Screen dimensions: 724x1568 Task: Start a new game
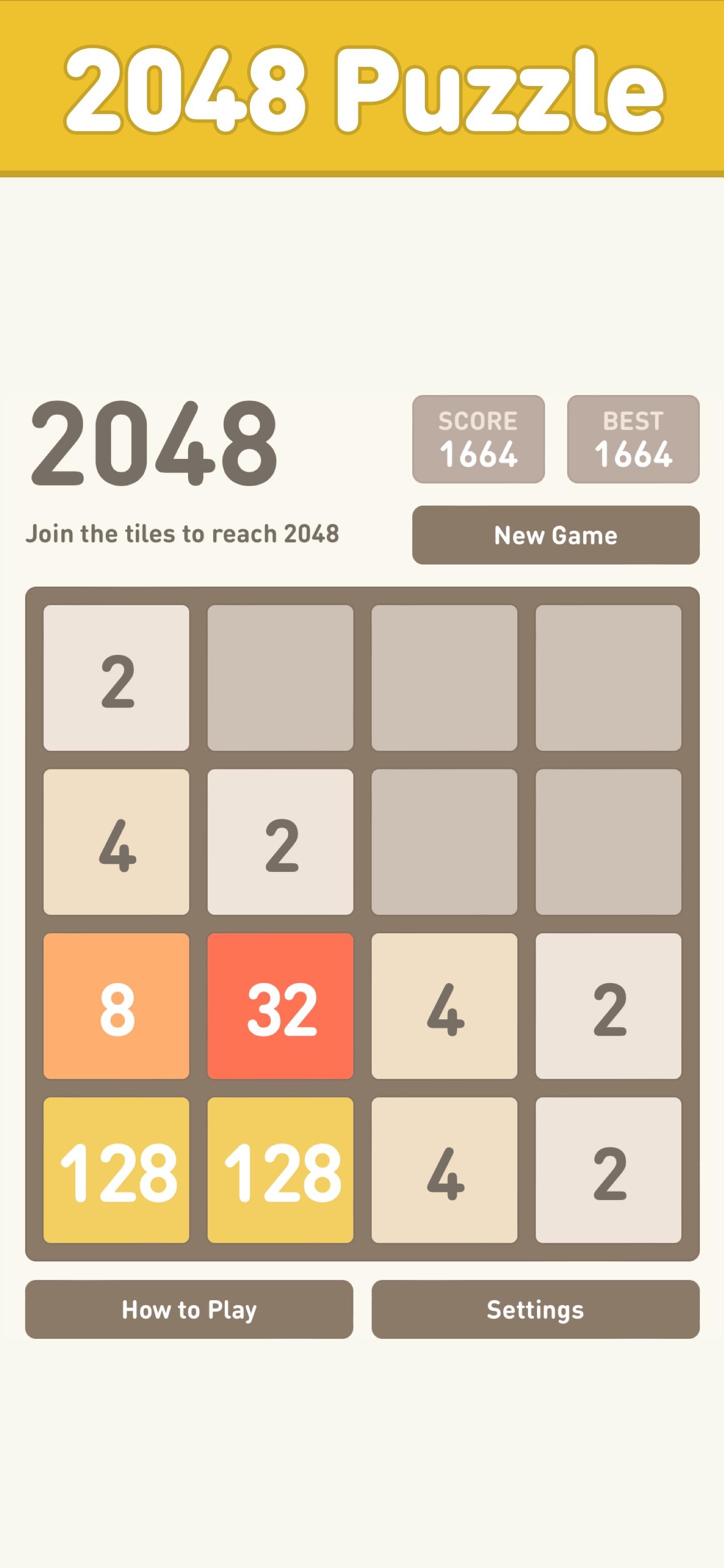(x=556, y=535)
